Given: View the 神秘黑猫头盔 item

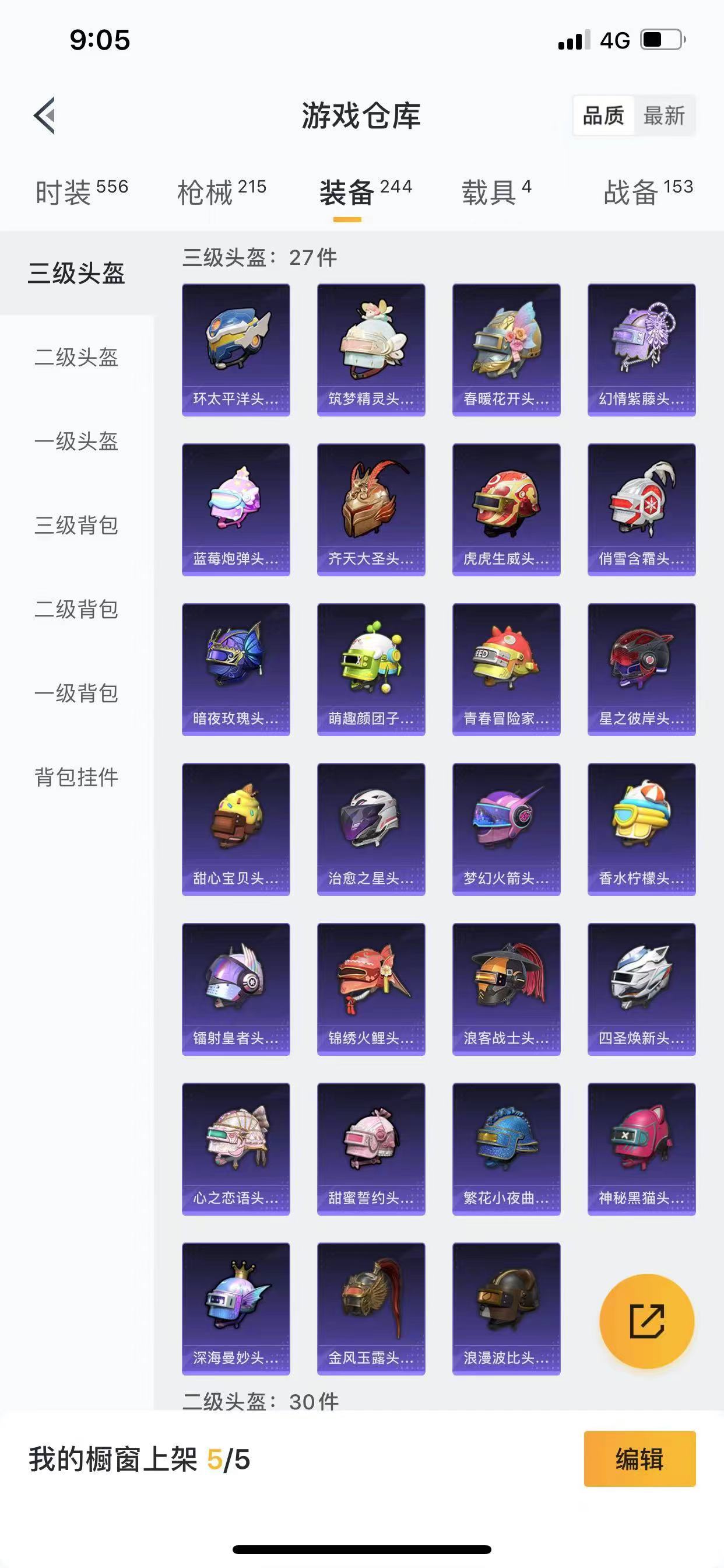Looking at the screenshot, I should point(641,1149).
